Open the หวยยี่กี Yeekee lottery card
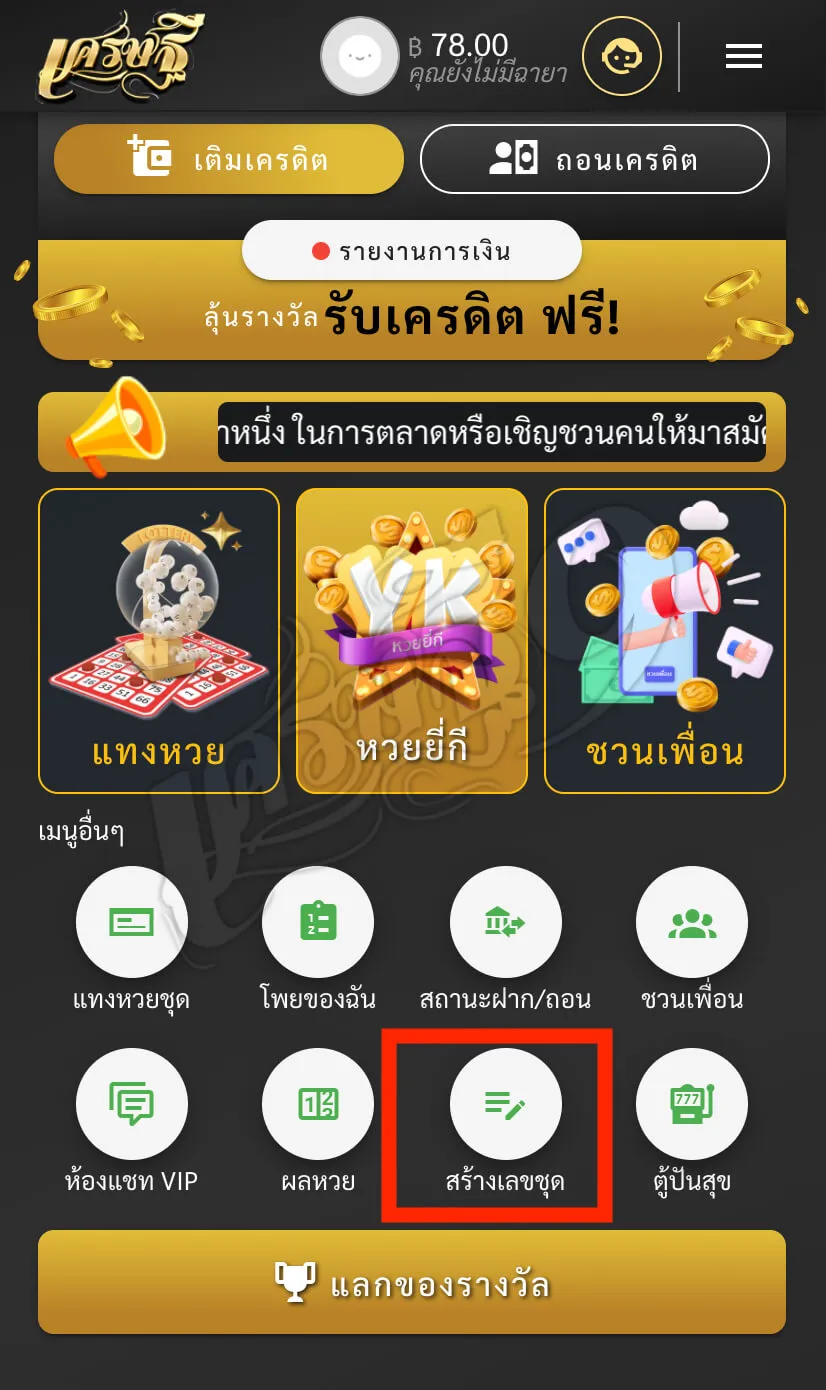This screenshot has width=826, height=1390. pos(411,639)
